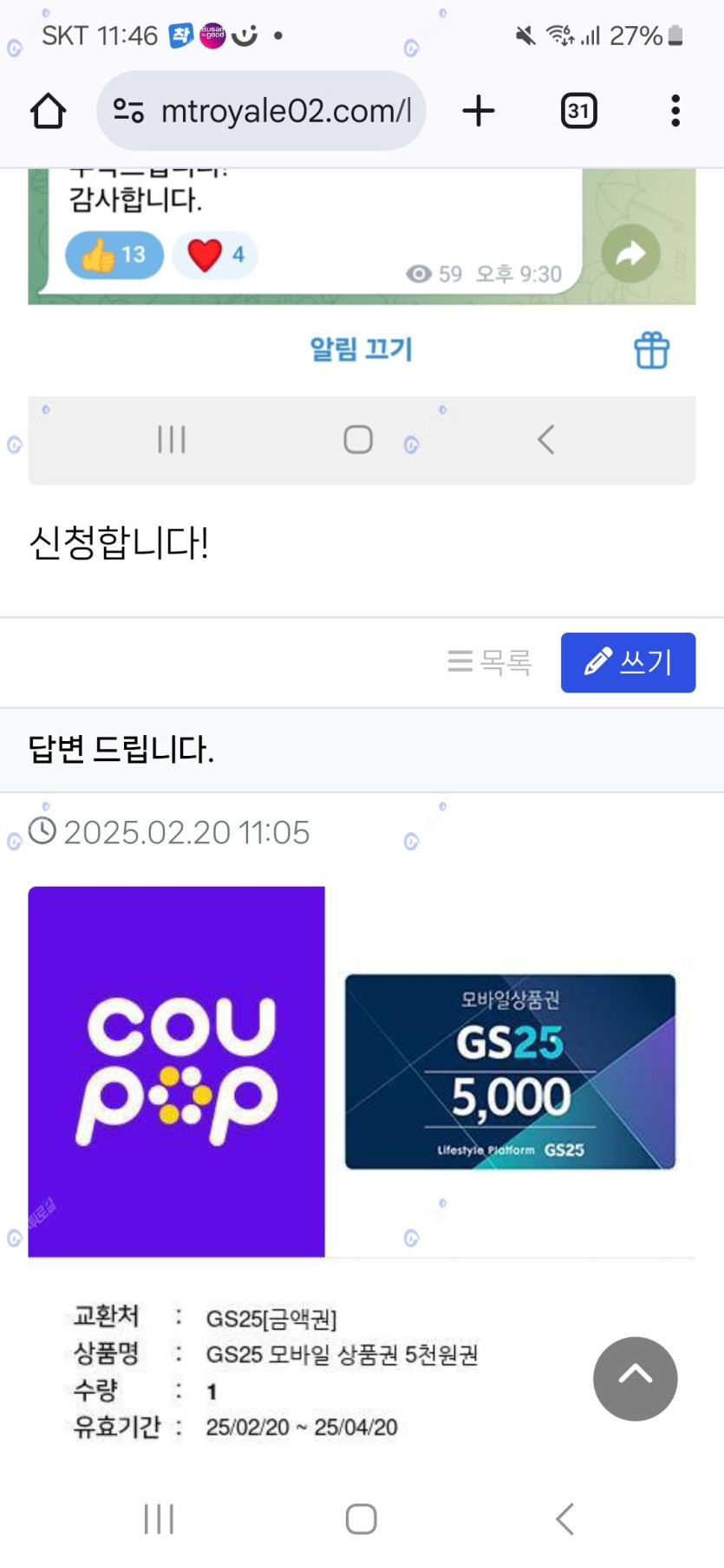Open Chrome's three-dot overflow menu
The image size is (724, 1568).
tap(675, 111)
